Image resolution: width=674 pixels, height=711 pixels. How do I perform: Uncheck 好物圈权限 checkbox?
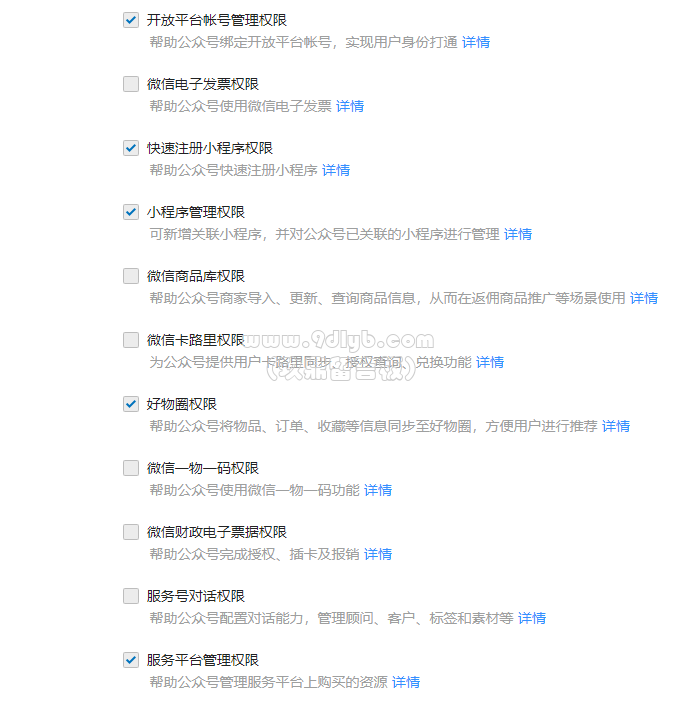tap(131, 404)
